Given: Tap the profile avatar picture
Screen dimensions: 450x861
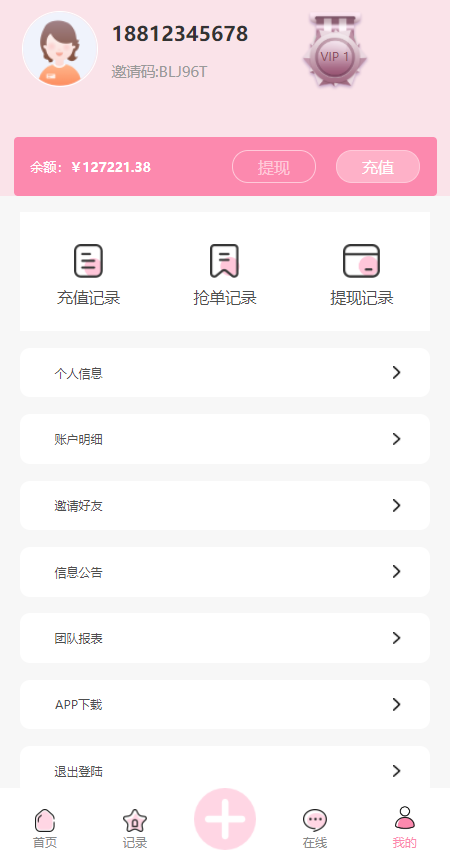Looking at the screenshot, I should click(x=60, y=49).
